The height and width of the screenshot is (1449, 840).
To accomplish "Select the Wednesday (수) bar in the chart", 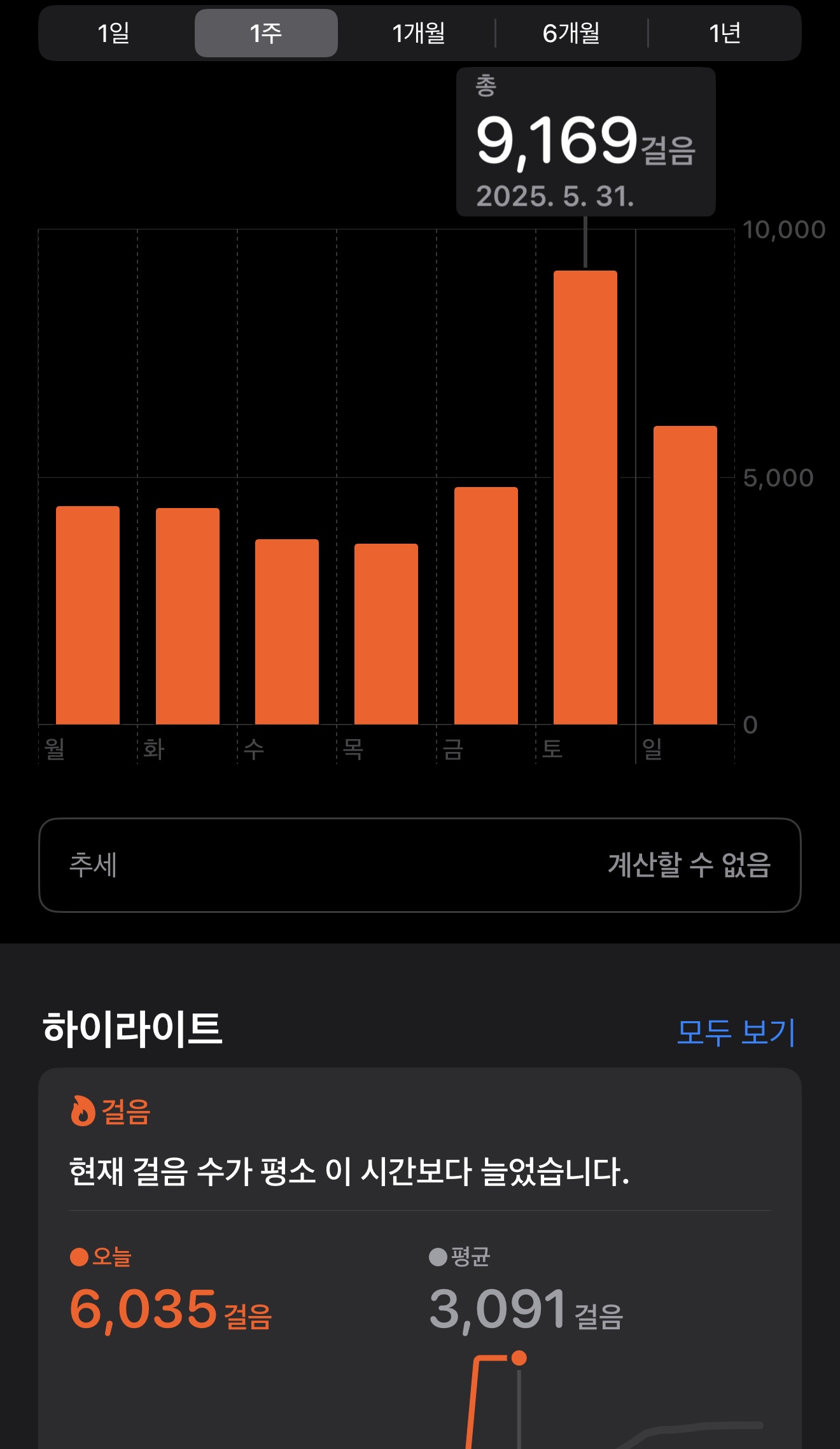I will (287, 632).
